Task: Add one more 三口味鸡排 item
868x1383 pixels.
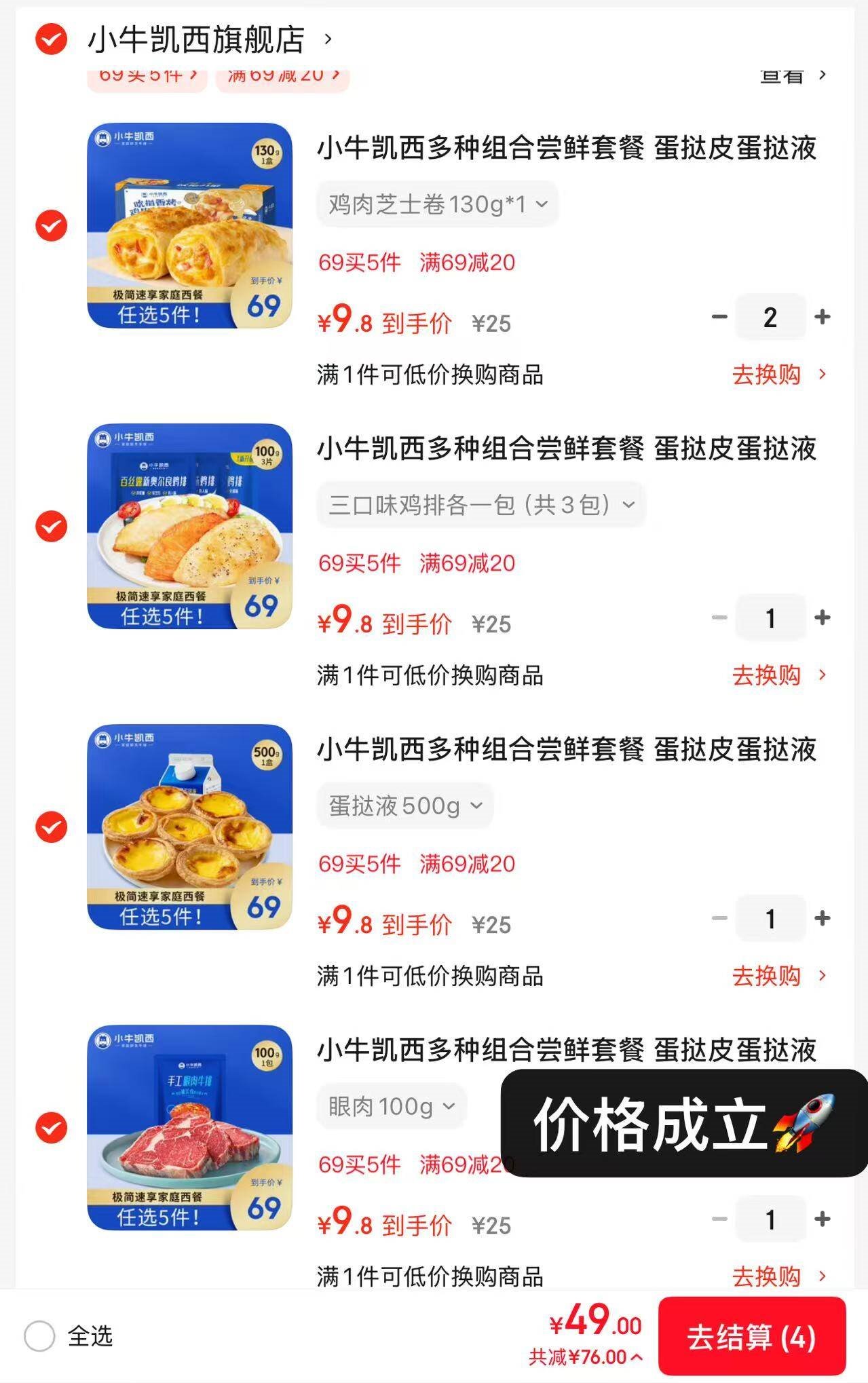Action: [823, 618]
